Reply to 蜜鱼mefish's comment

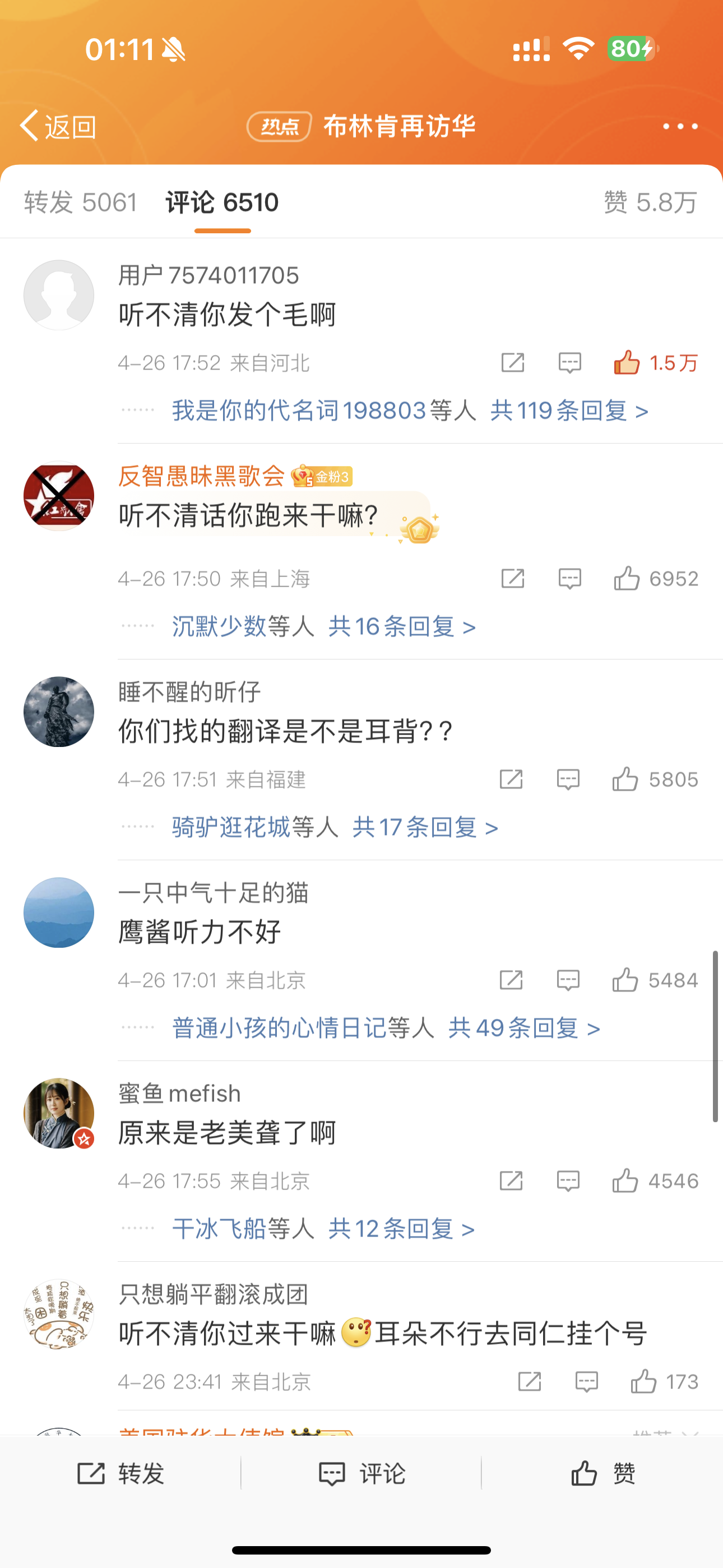tap(568, 1181)
